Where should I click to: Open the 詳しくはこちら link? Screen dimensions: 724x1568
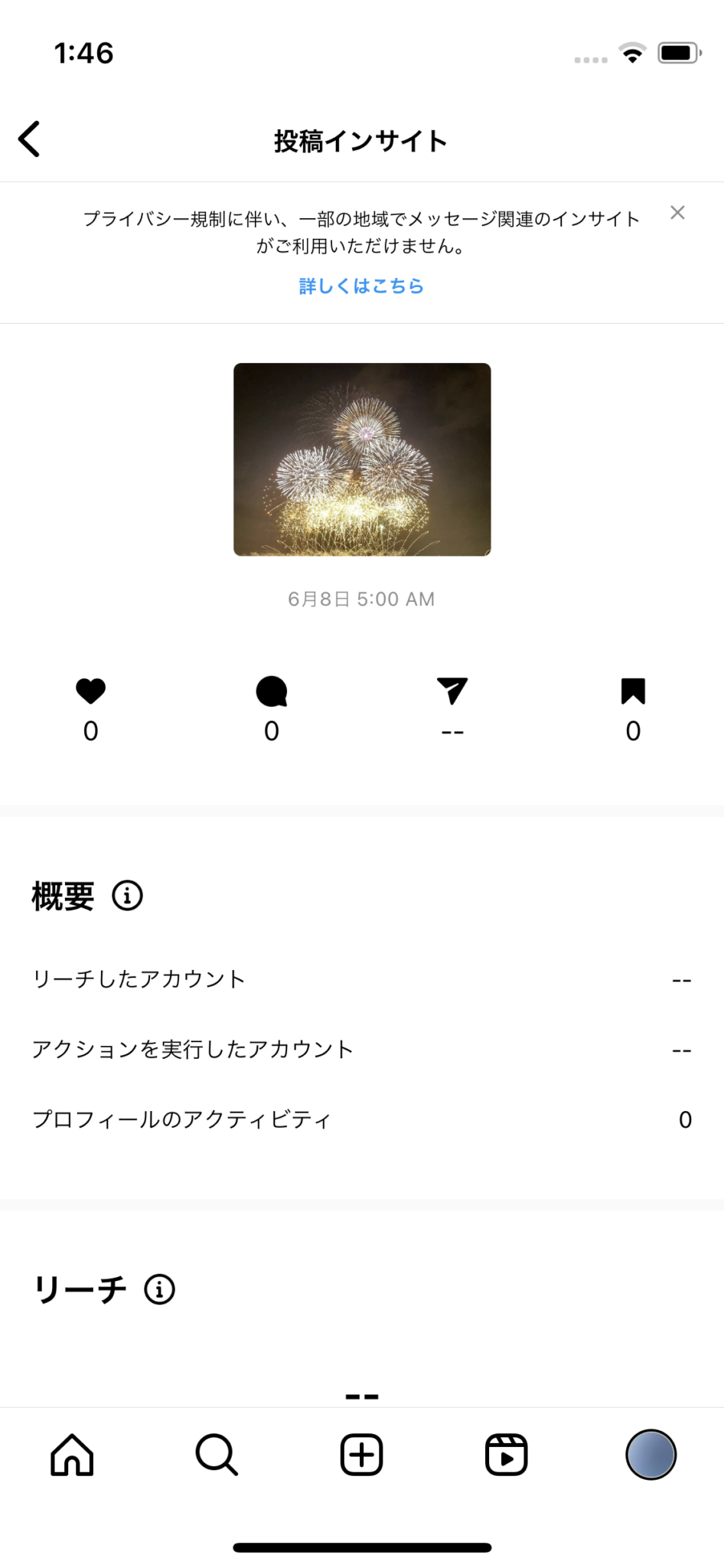click(361, 286)
